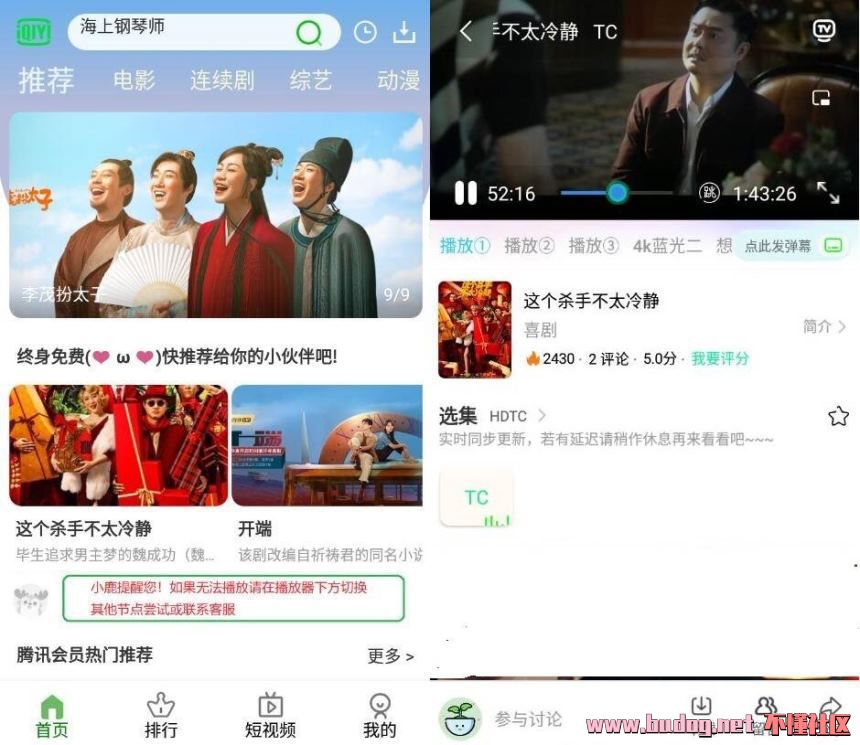Open the 李茂扮太子 banner
Screen dimensions: 860x745
tap(216, 214)
